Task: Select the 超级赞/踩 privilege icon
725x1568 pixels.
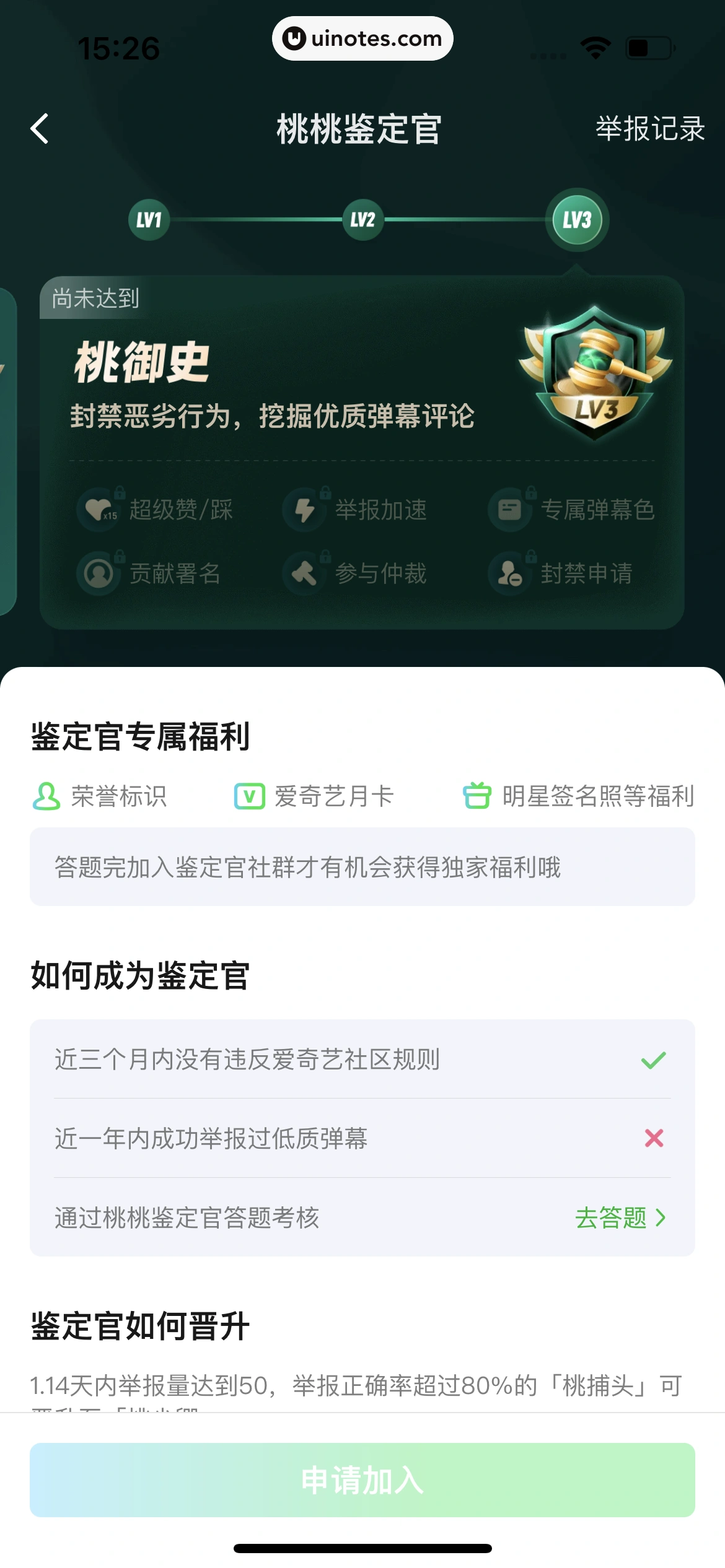Action: [97, 509]
